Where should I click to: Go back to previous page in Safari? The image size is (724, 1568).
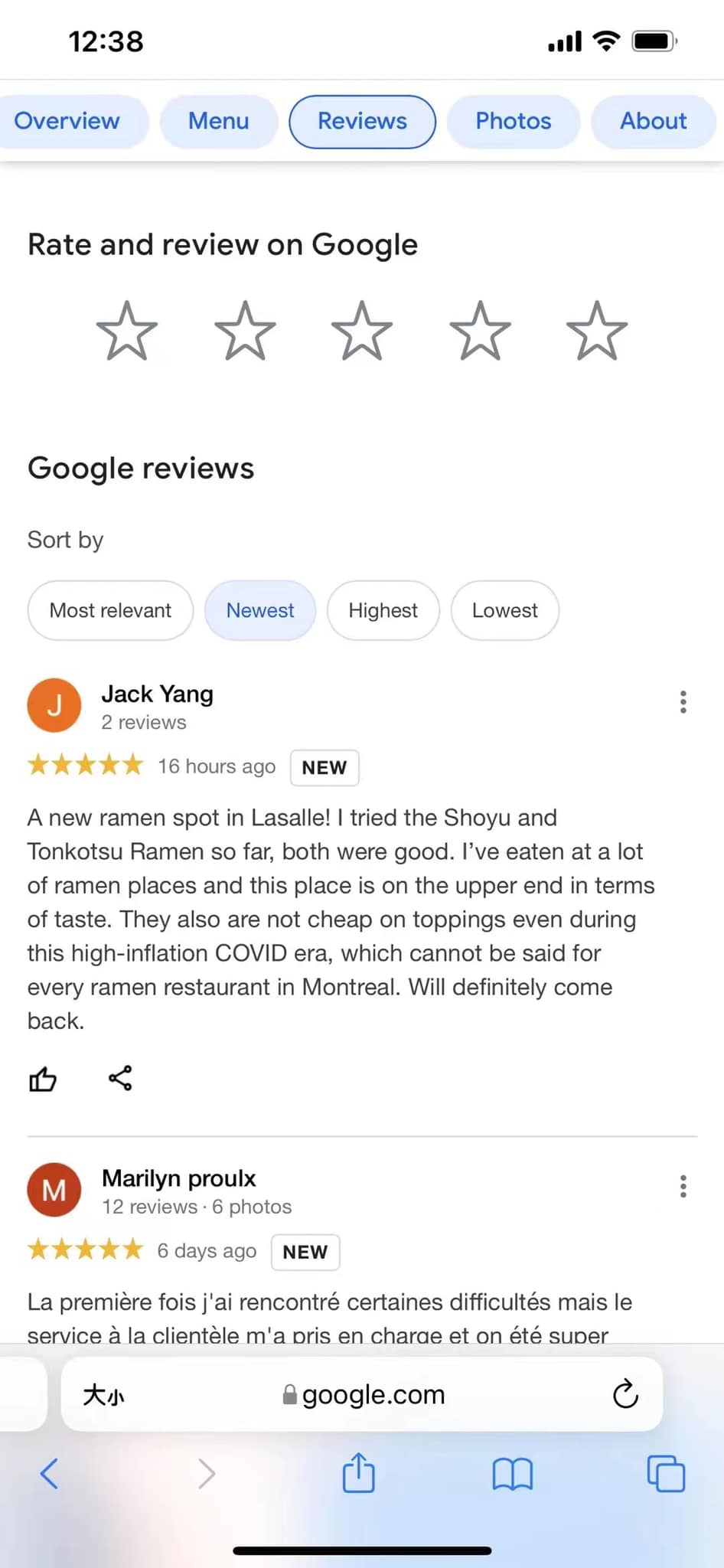49,1473
